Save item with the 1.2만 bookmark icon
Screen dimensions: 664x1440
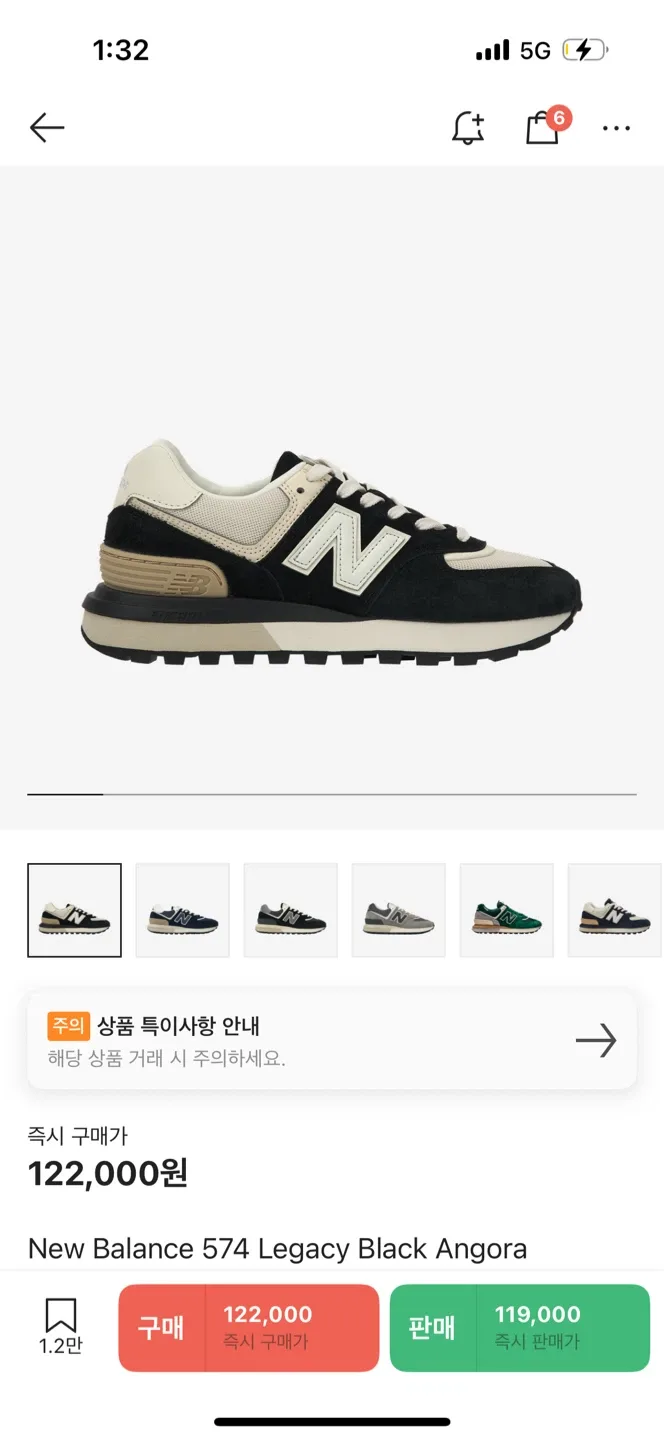61,1325
